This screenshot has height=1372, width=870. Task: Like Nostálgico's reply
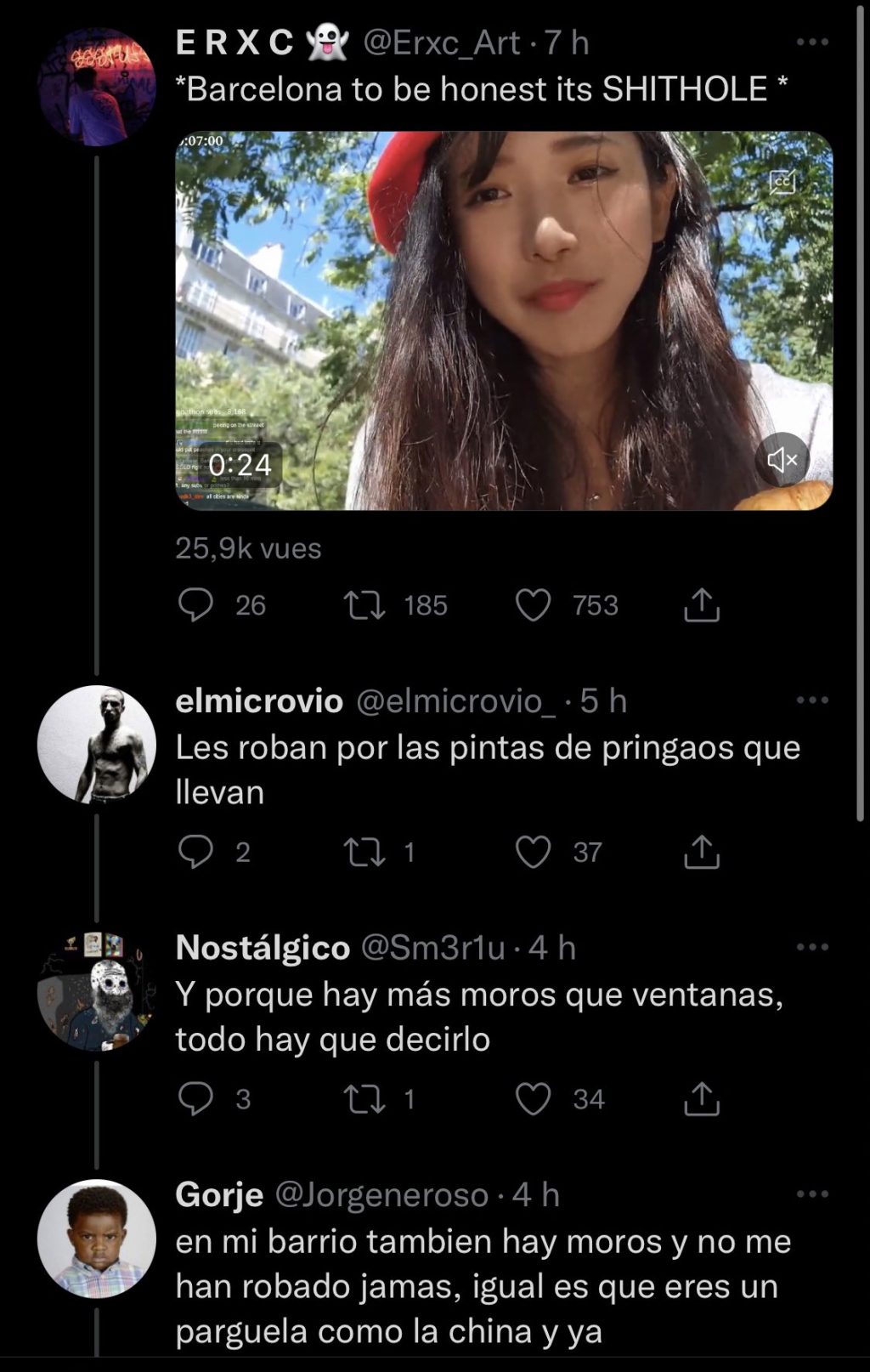pyautogui.click(x=534, y=1099)
